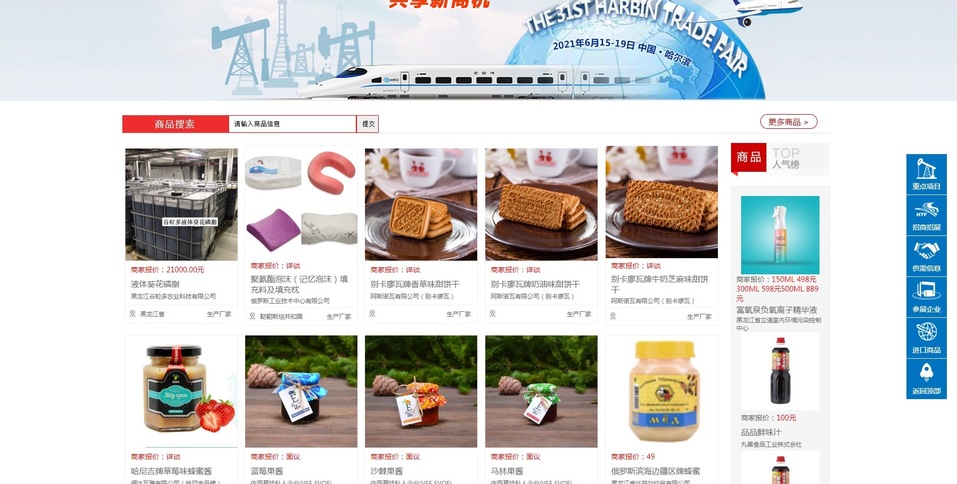Open the 沙棘果酱 product card
Viewport: 957px width, 484px height.
click(421, 391)
